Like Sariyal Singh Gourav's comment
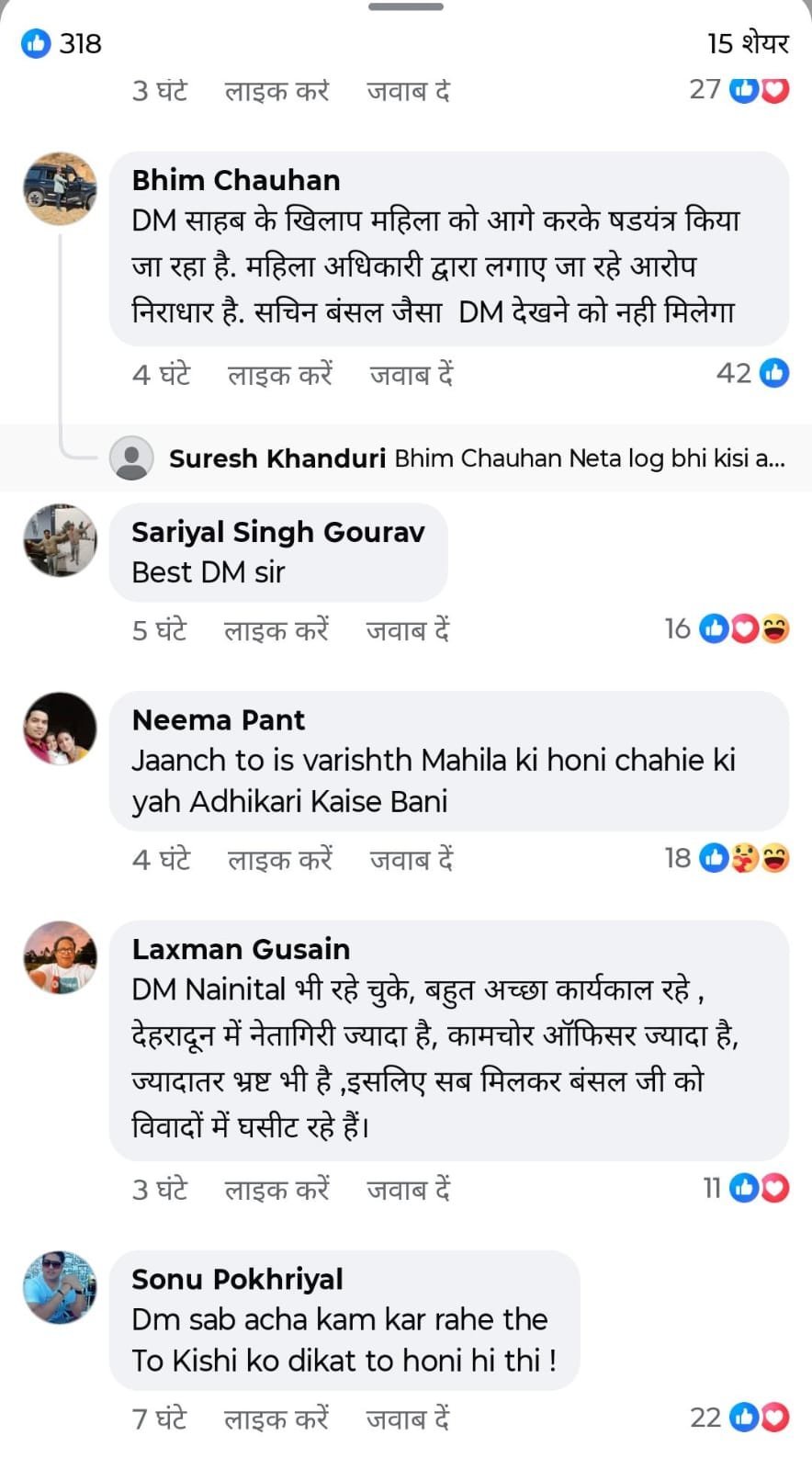812x1469 pixels. click(x=276, y=630)
